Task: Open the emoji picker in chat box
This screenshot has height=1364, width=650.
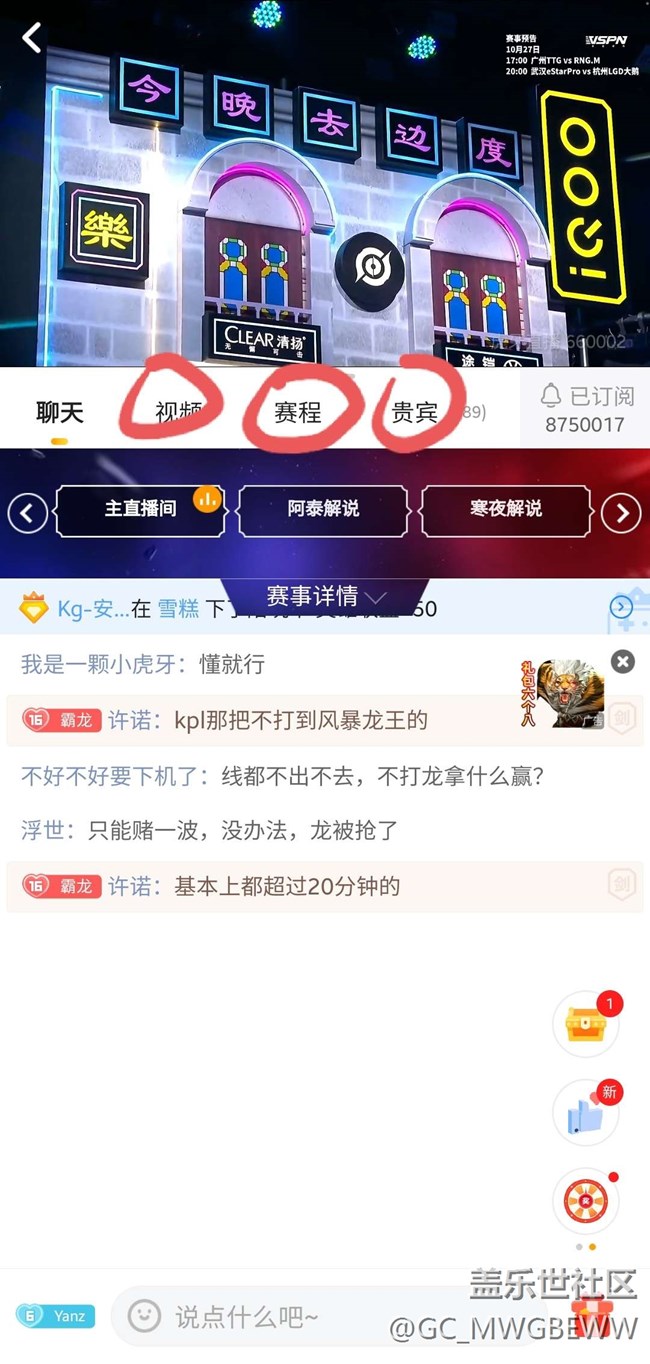Action: pos(146,1314)
